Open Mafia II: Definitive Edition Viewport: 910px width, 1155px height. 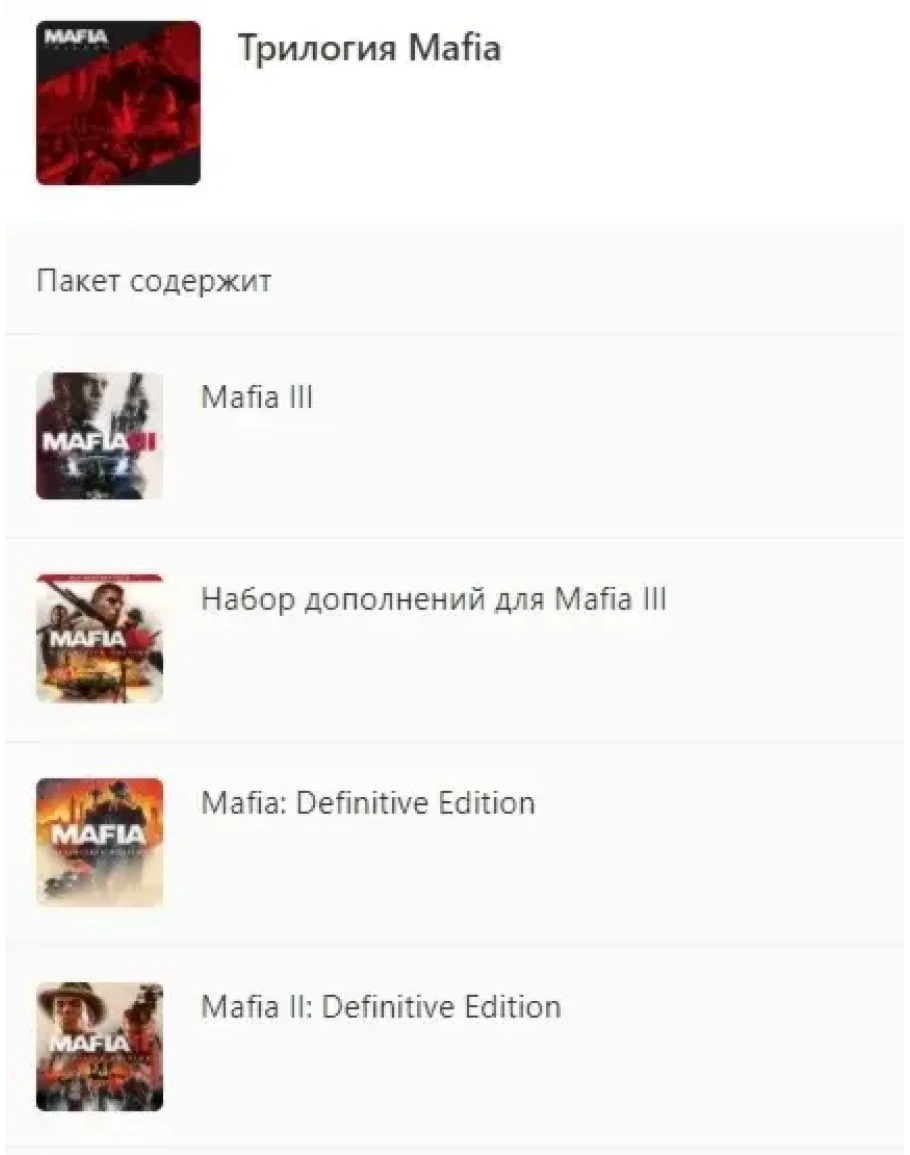380,1006
